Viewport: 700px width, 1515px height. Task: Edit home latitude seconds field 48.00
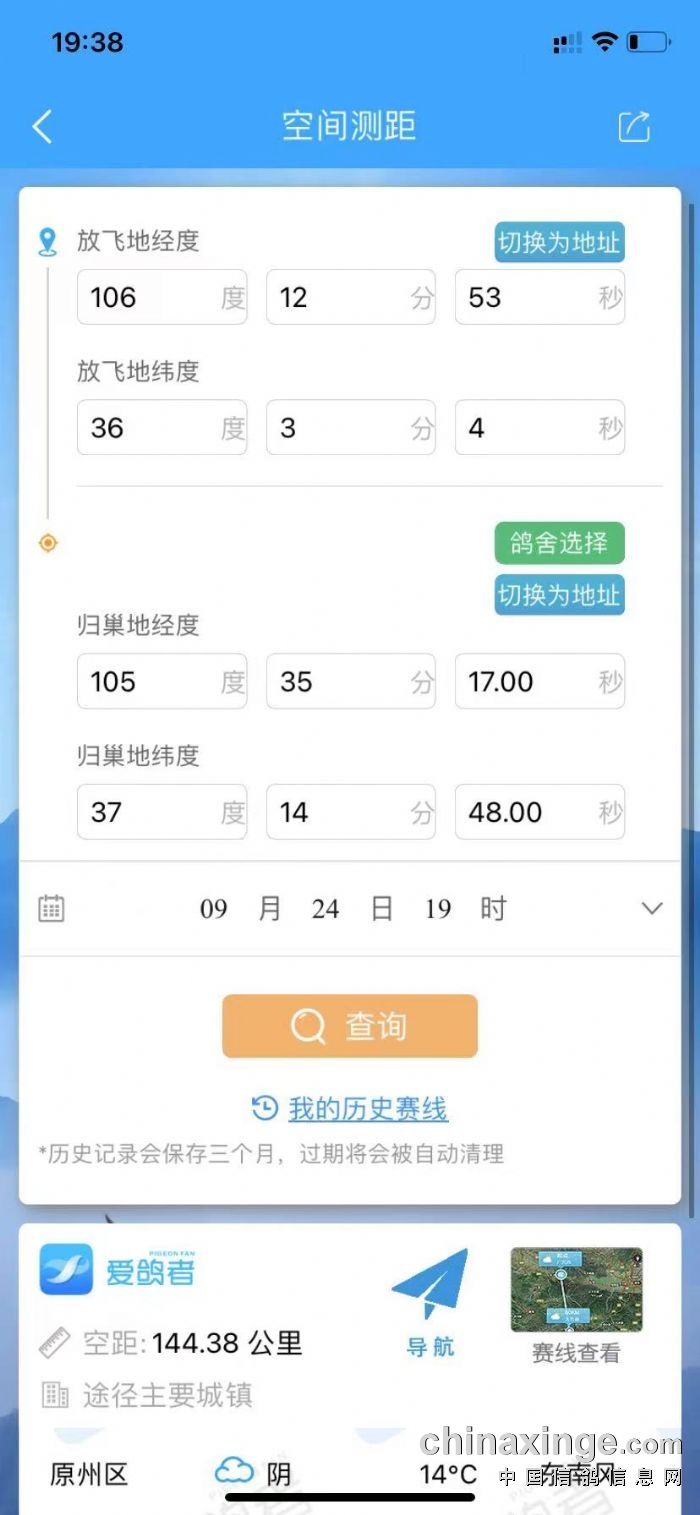click(540, 812)
